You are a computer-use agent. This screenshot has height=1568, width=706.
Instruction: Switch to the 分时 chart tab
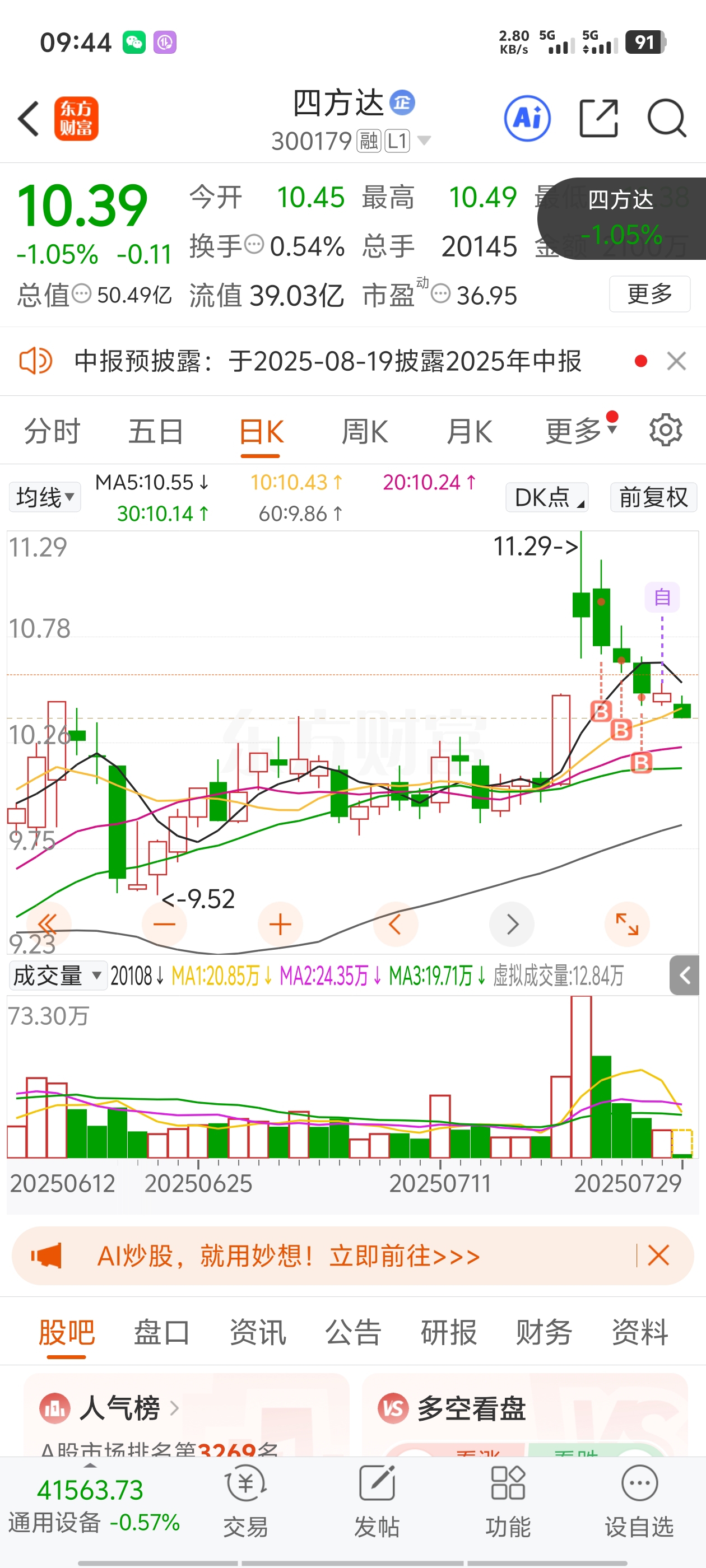(x=52, y=432)
